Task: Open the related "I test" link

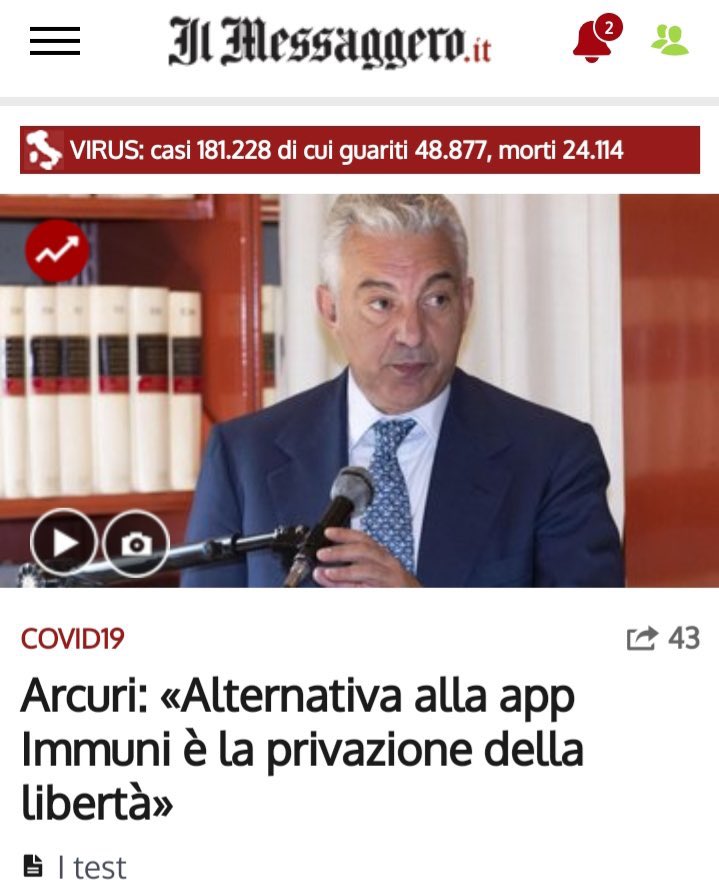Action: point(91,868)
